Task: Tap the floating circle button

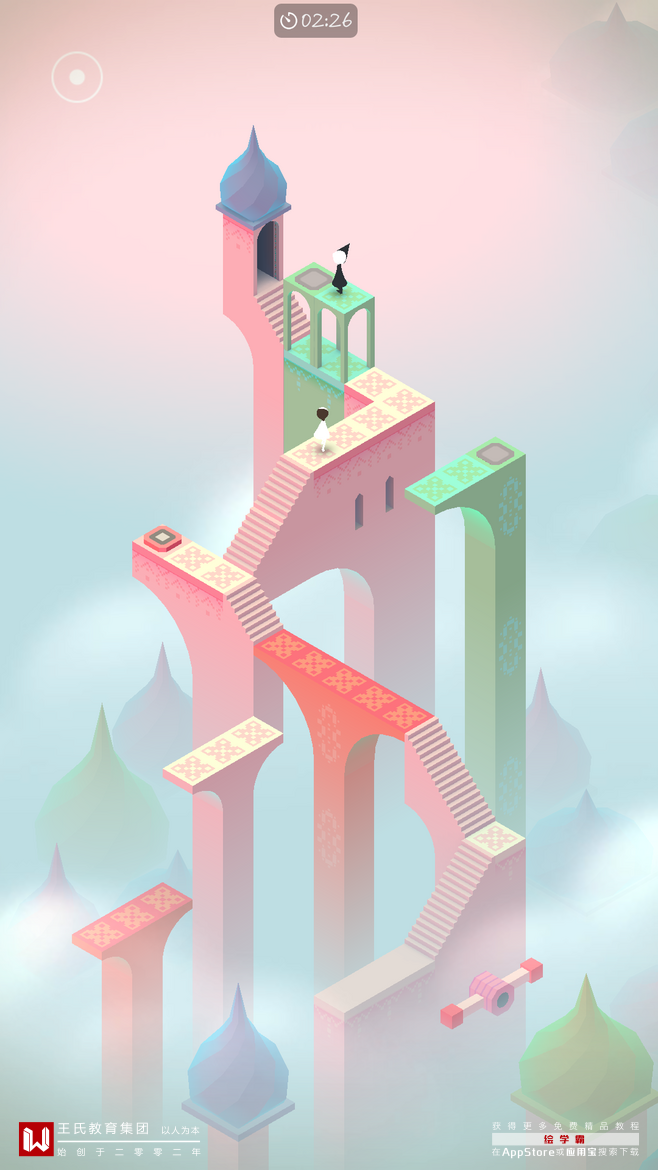Action: click(77, 77)
